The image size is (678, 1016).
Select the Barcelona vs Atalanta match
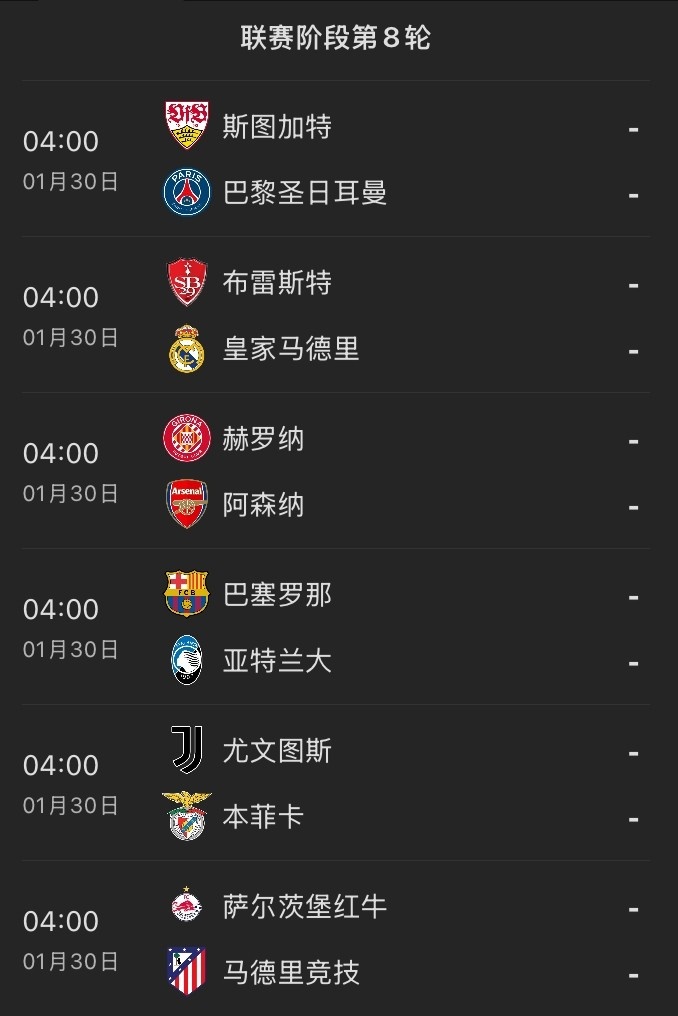[x=338, y=627]
